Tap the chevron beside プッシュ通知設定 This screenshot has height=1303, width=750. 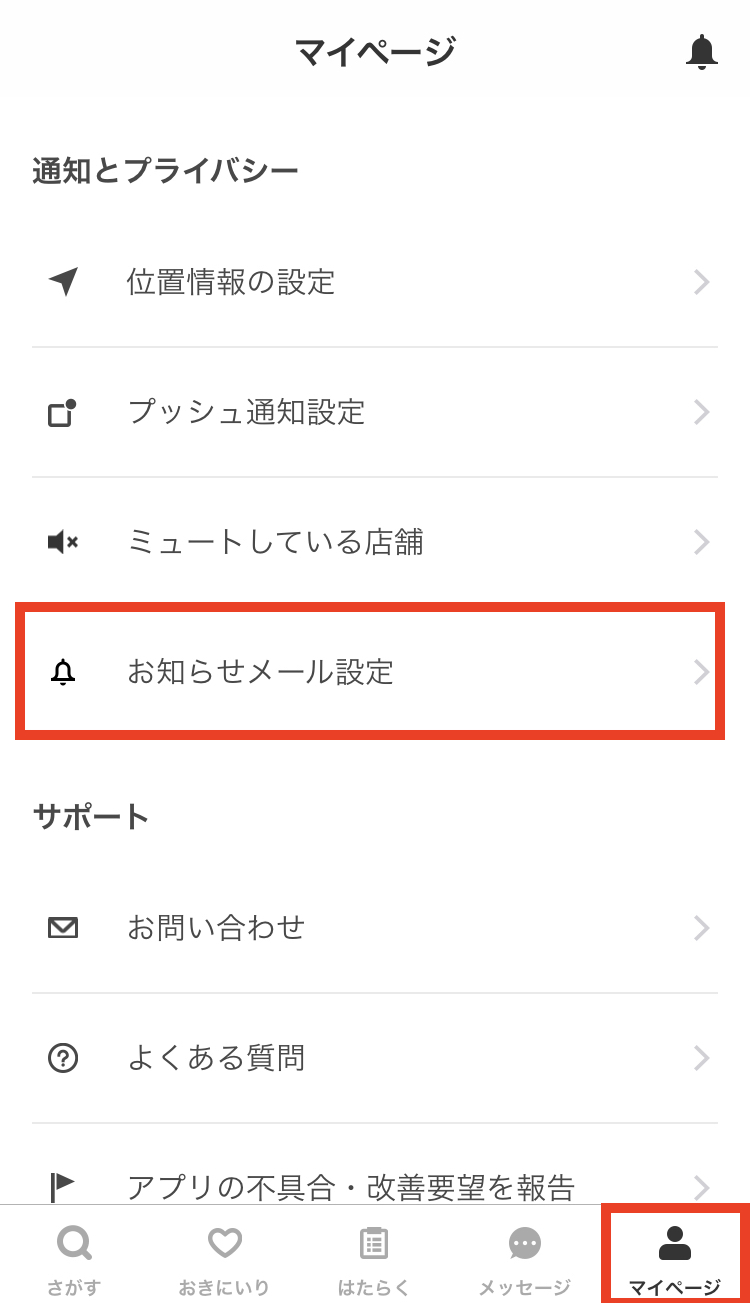coord(701,412)
